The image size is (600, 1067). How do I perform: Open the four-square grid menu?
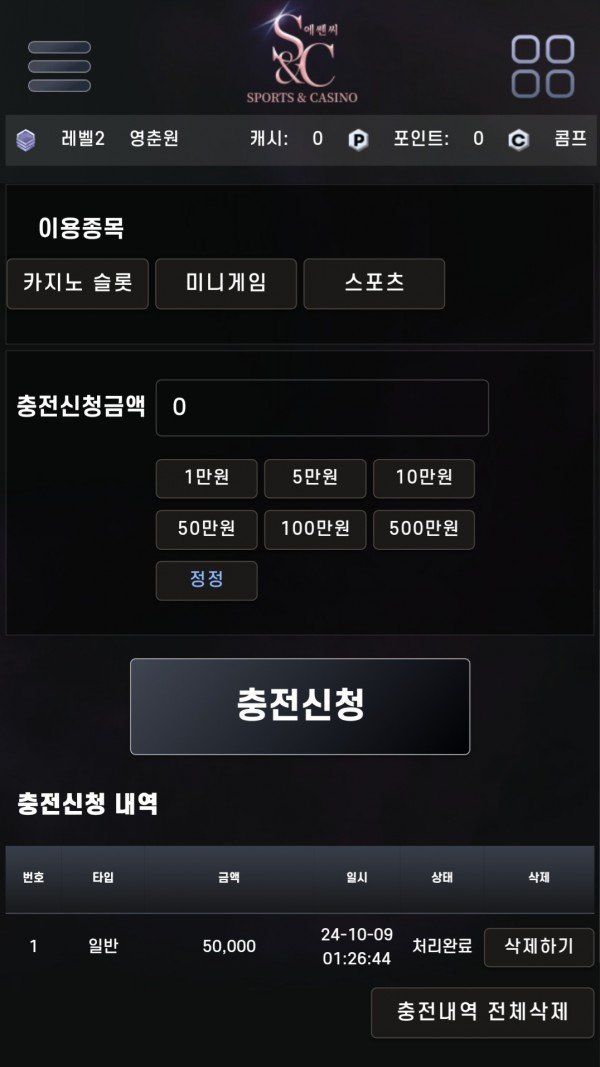click(543, 66)
